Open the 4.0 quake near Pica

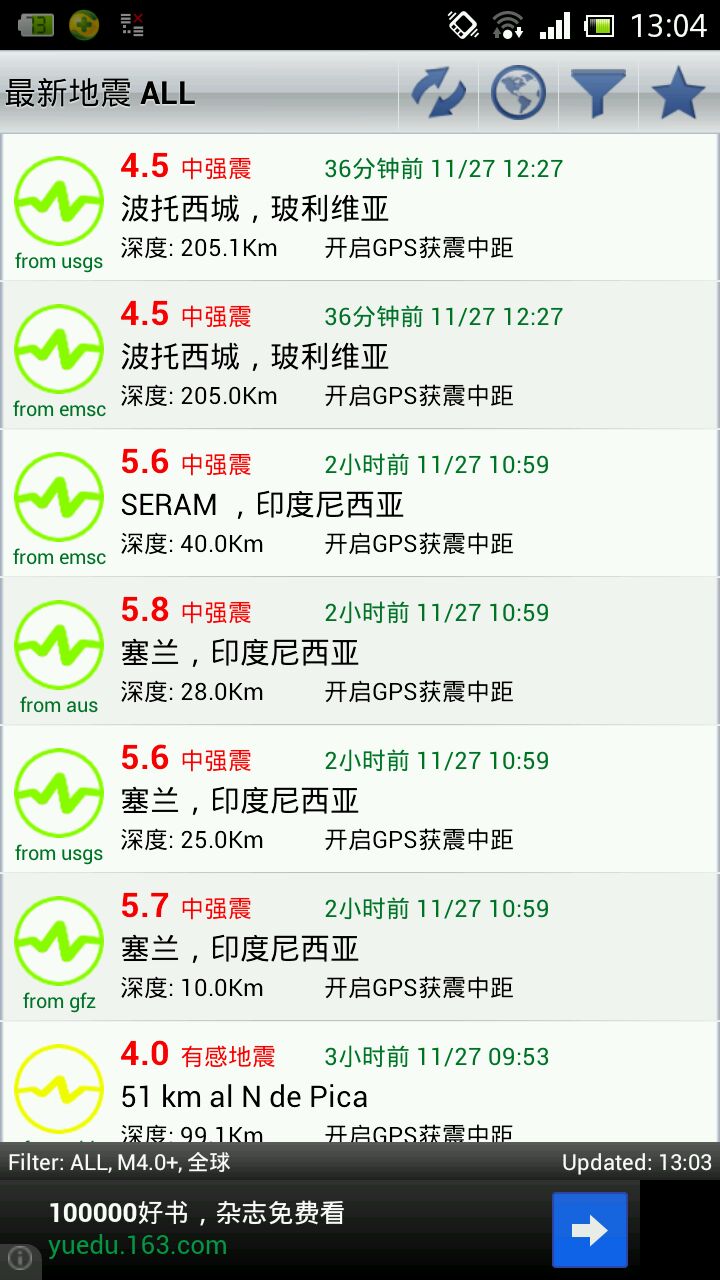360,1082
